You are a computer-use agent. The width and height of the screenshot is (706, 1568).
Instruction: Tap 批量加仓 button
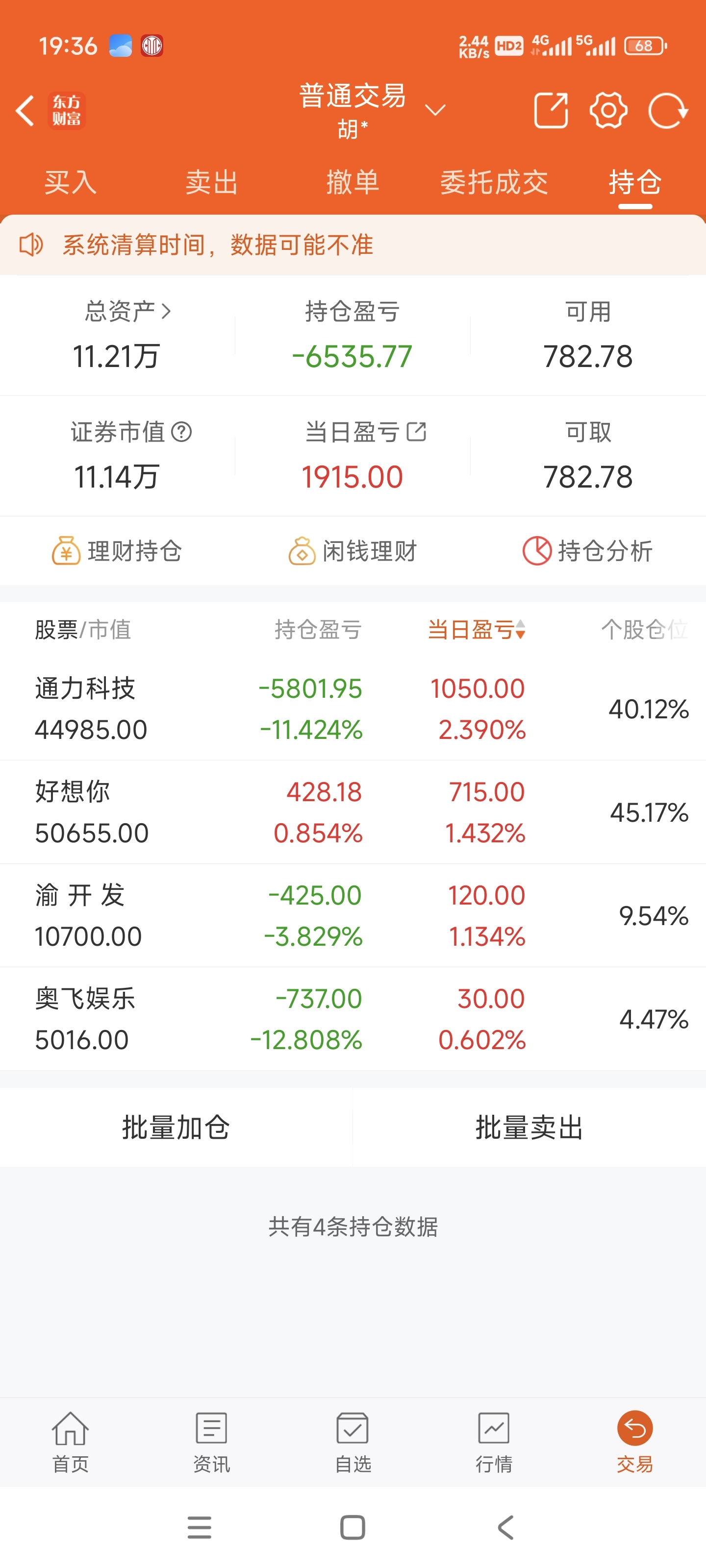point(176,1127)
